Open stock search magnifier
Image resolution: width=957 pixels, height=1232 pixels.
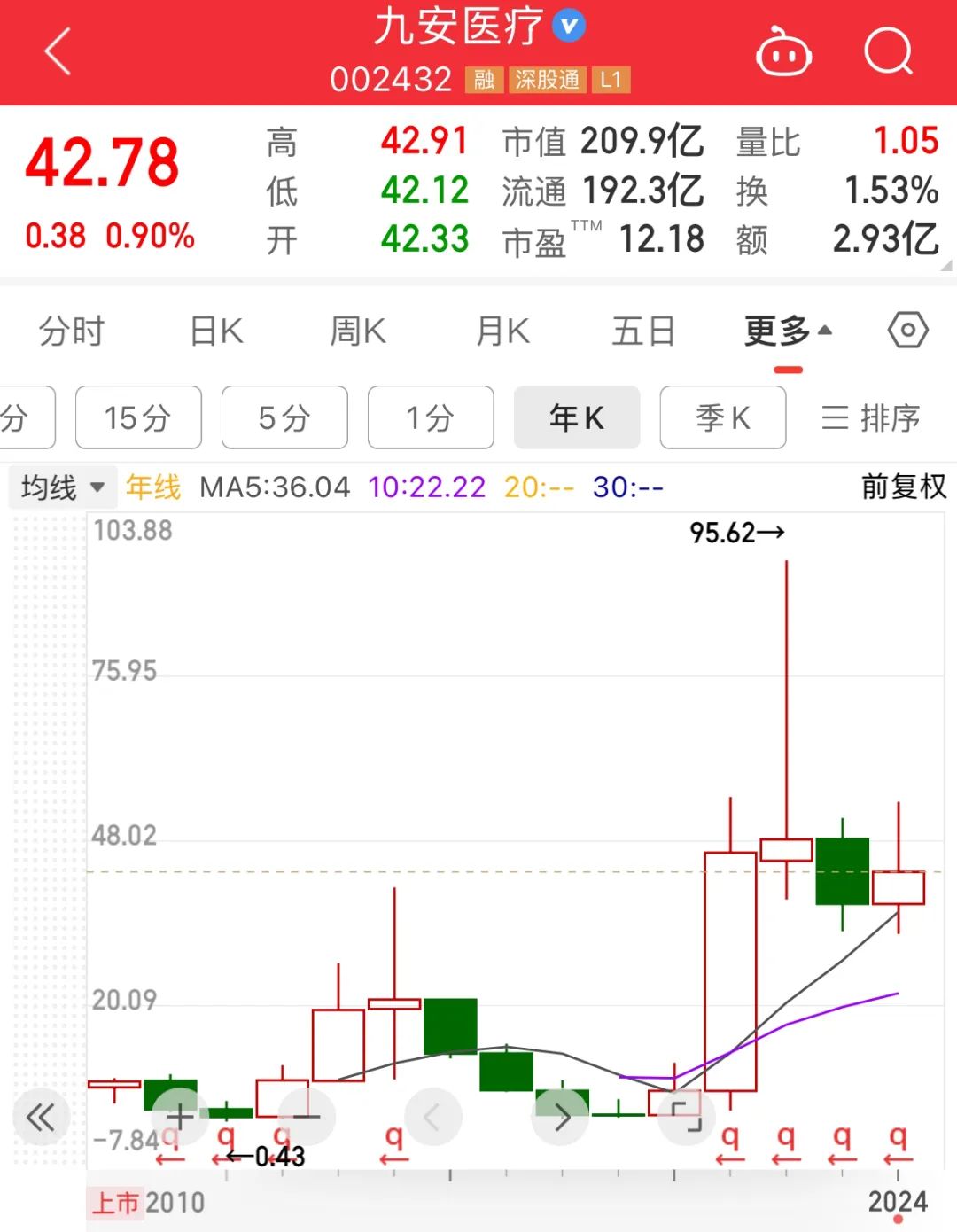pos(888,51)
